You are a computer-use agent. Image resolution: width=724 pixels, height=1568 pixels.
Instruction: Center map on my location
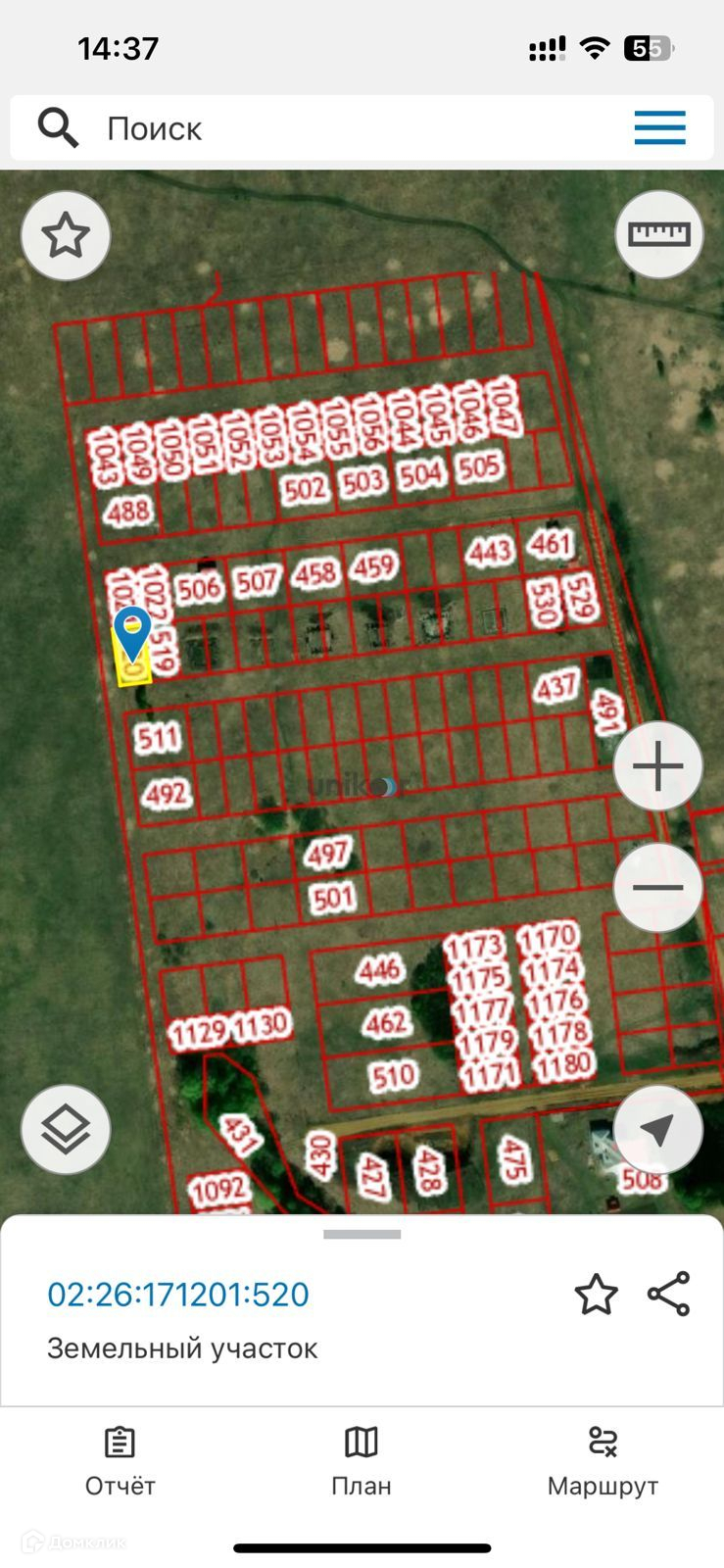[658, 1130]
